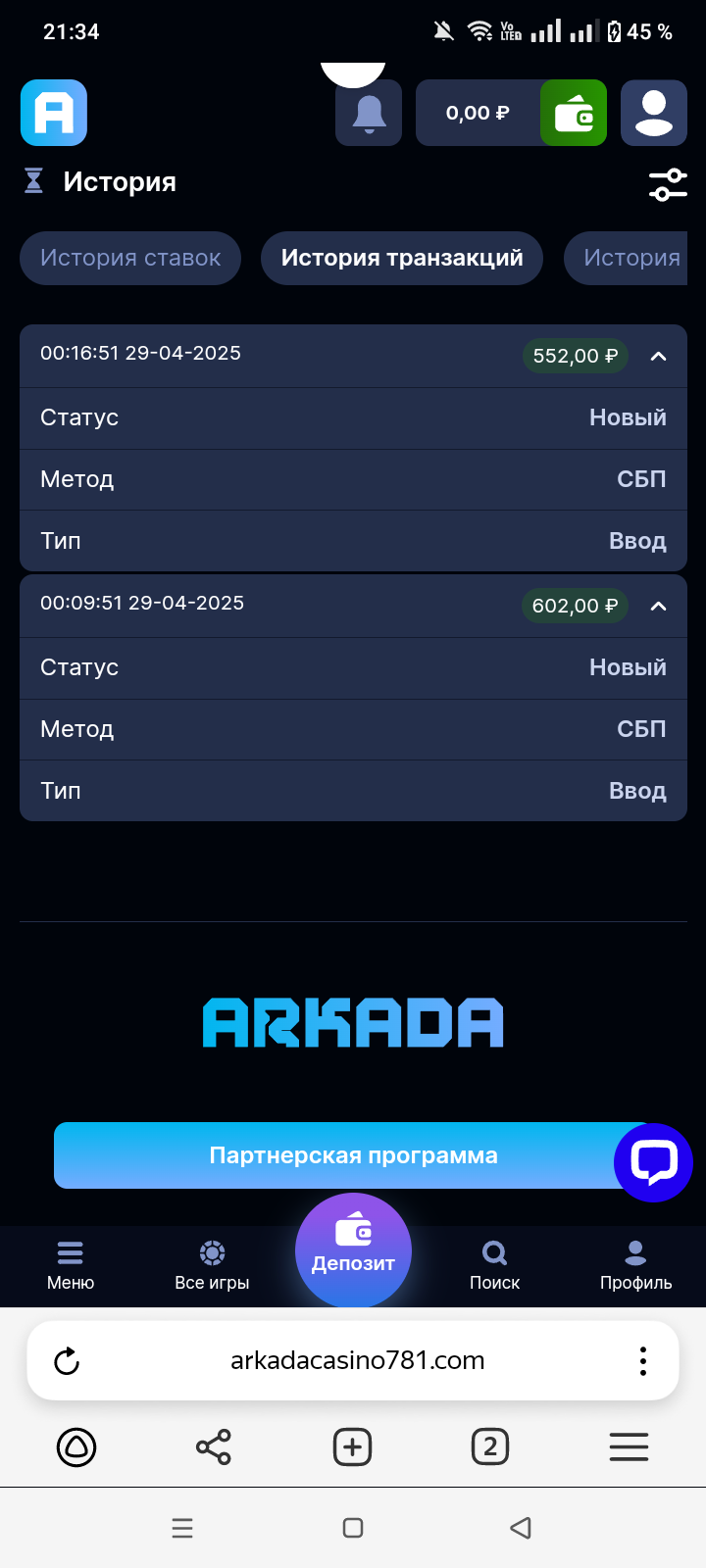Go back with the system back button

click(521, 1528)
